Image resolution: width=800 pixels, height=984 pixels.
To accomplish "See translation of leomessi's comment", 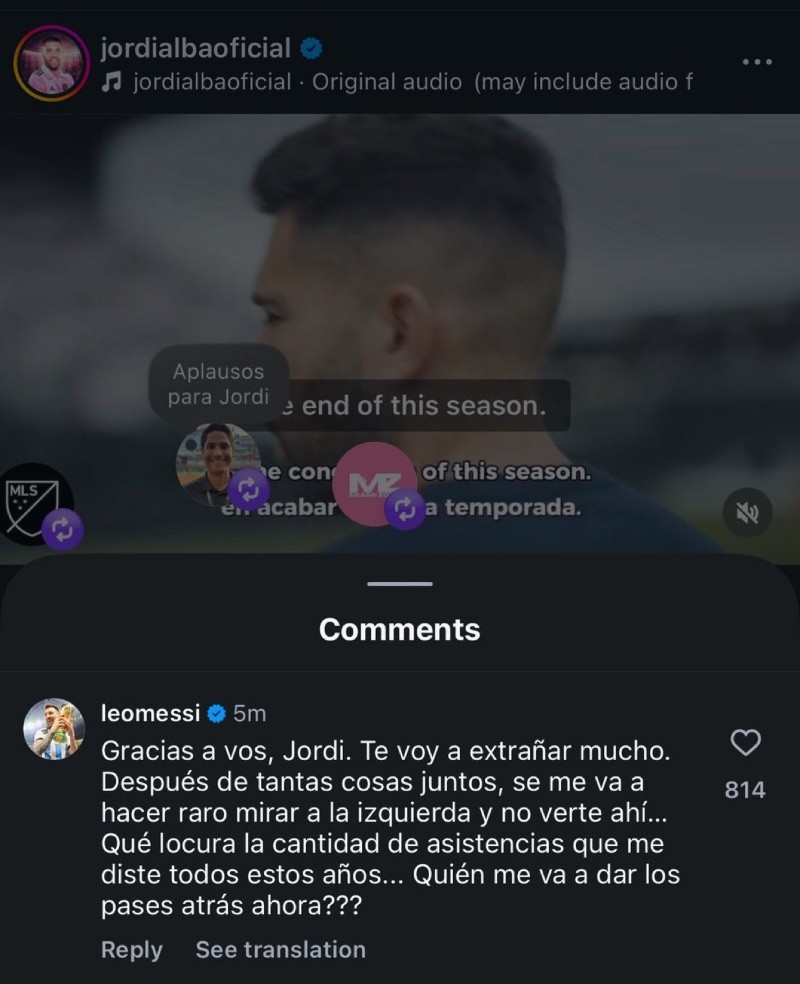I will (280, 949).
